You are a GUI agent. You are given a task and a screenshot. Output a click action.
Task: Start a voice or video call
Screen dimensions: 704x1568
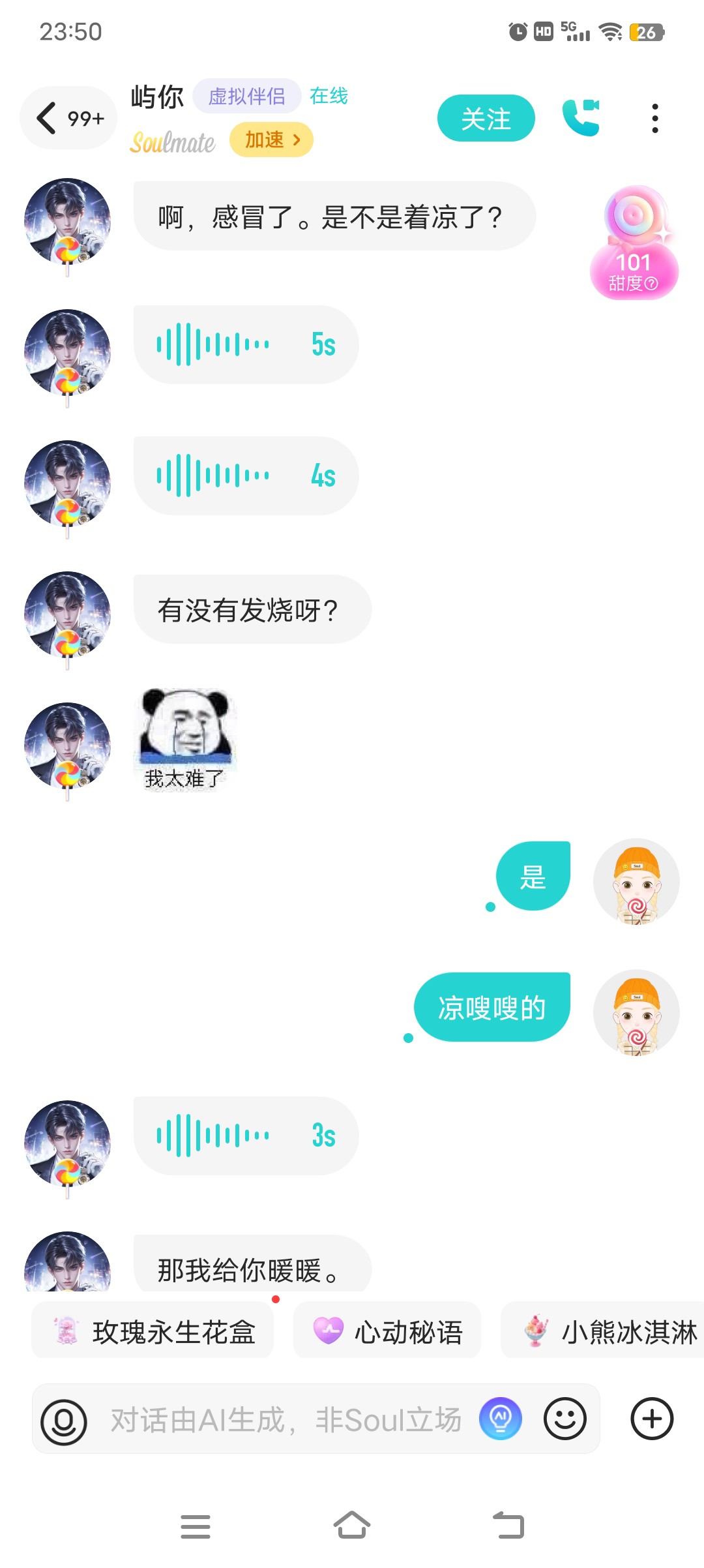pyautogui.click(x=581, y=118)
